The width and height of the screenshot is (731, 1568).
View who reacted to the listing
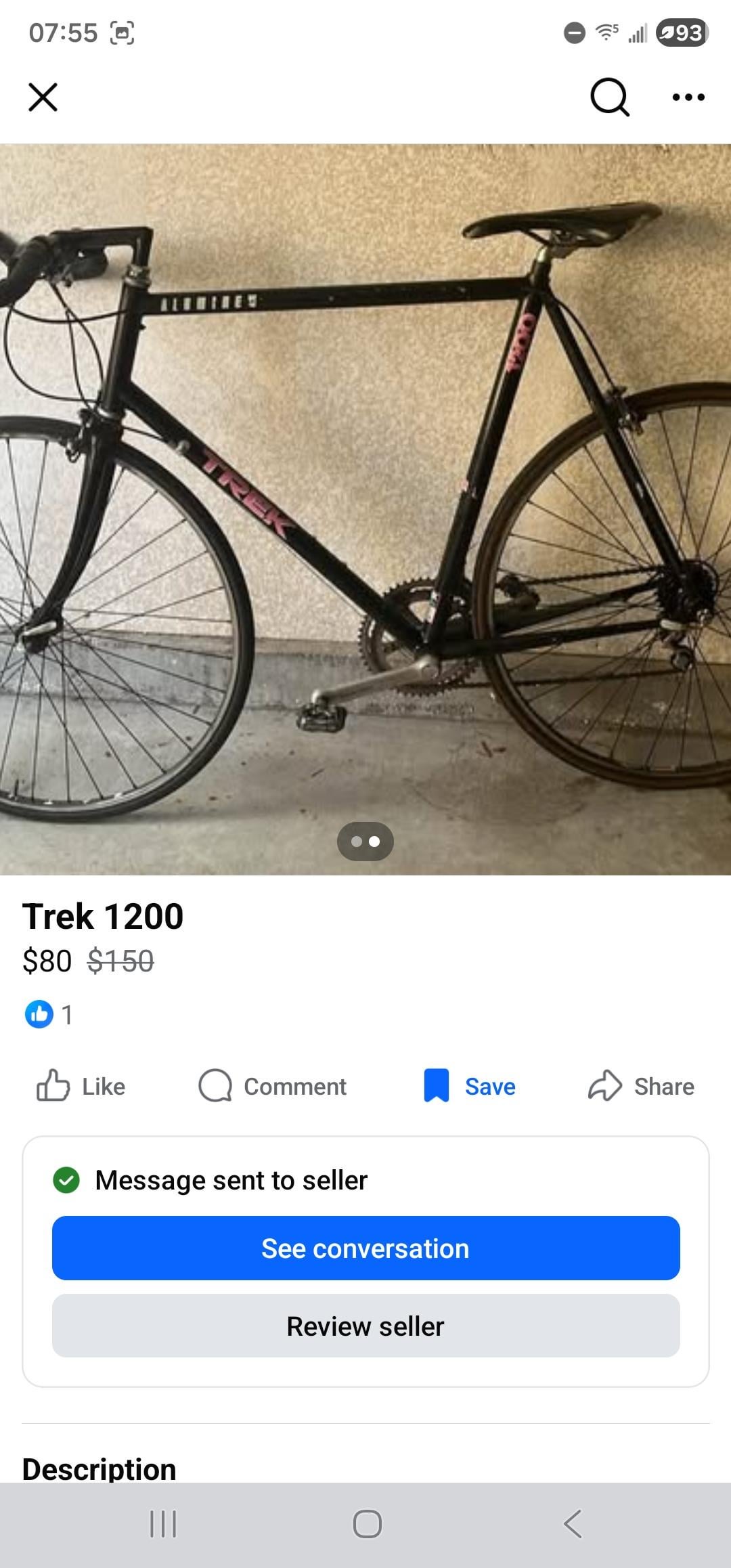point(49,1014)
